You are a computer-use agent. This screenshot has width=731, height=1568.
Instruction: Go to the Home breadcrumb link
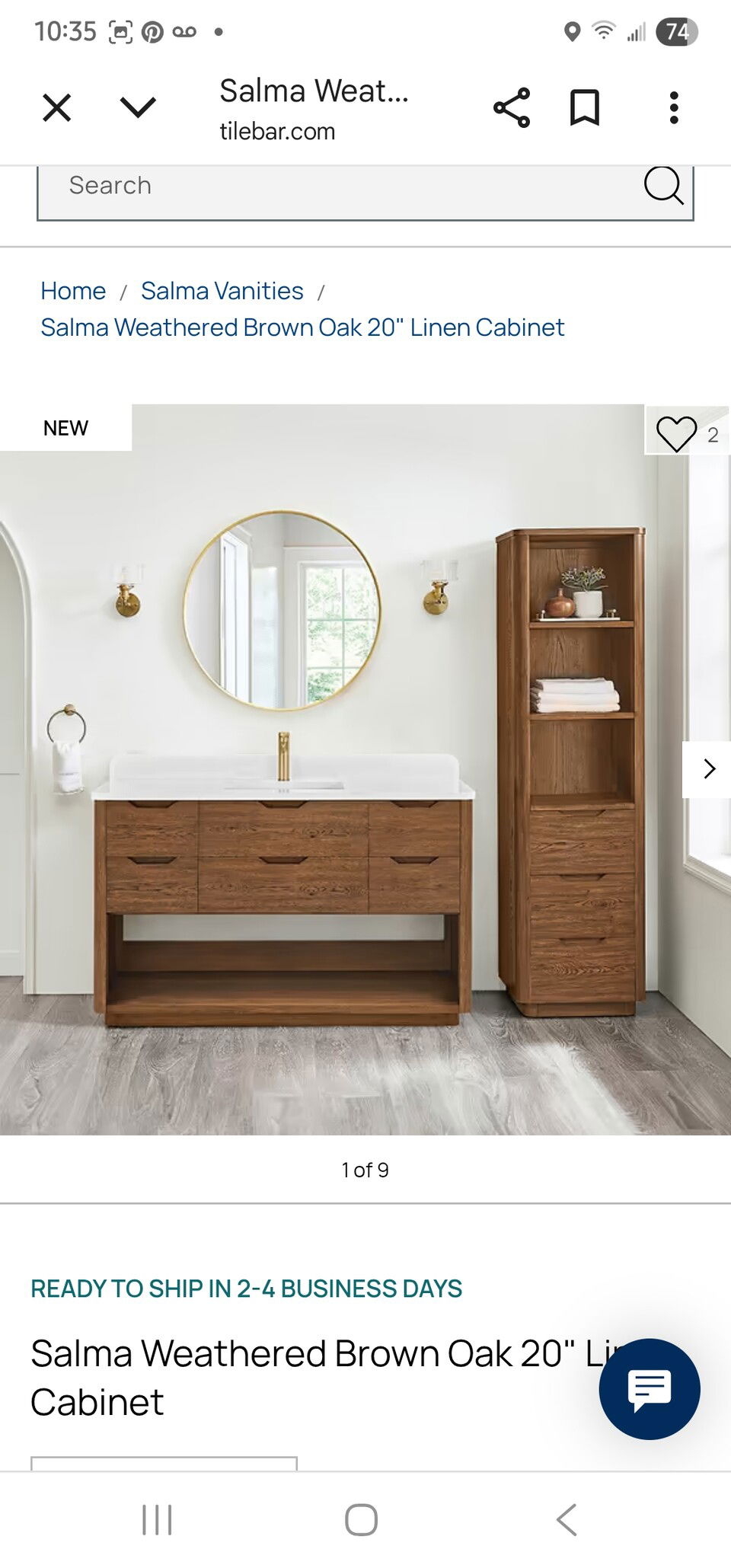point(73,291)
